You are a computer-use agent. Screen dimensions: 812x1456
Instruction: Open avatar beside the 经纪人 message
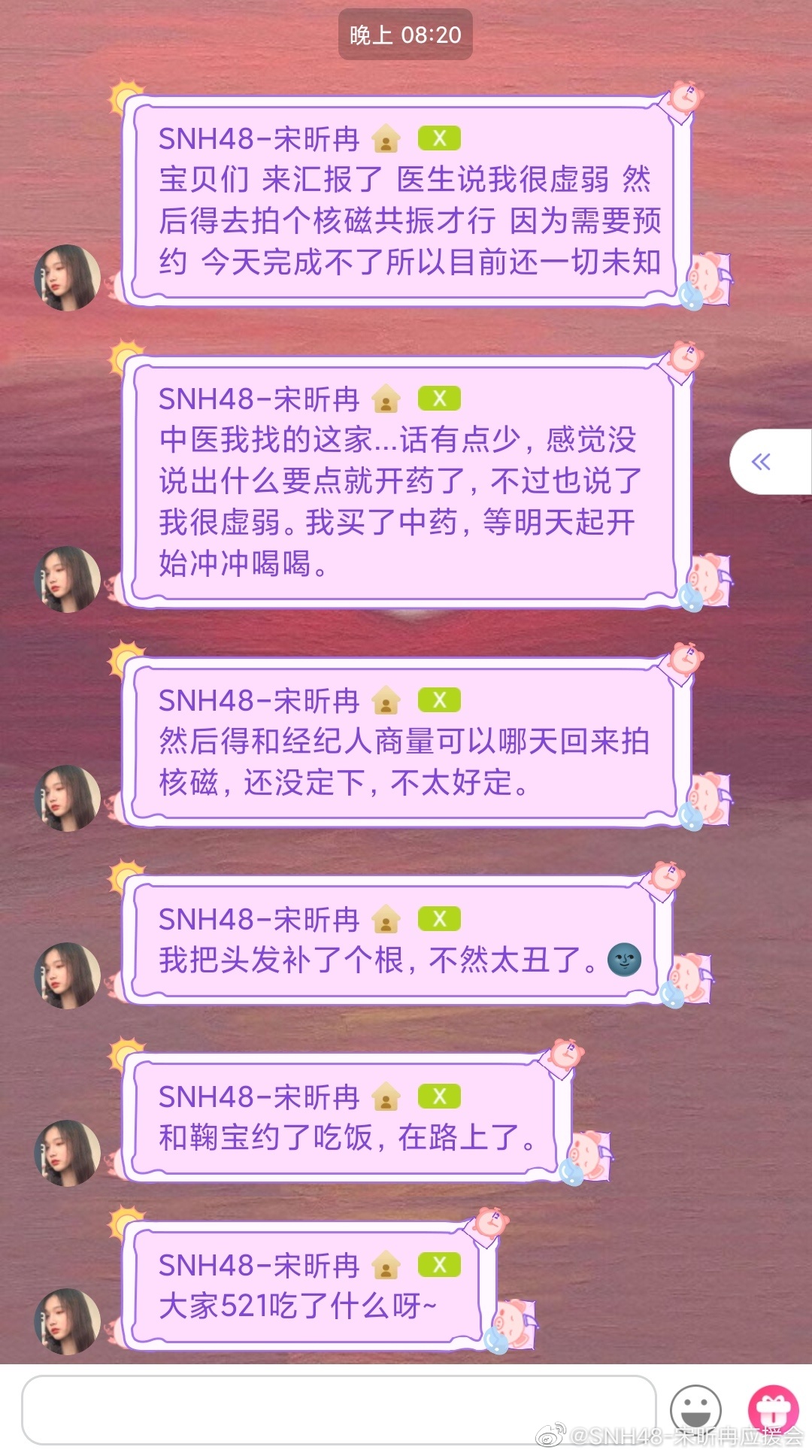point(68,798)
